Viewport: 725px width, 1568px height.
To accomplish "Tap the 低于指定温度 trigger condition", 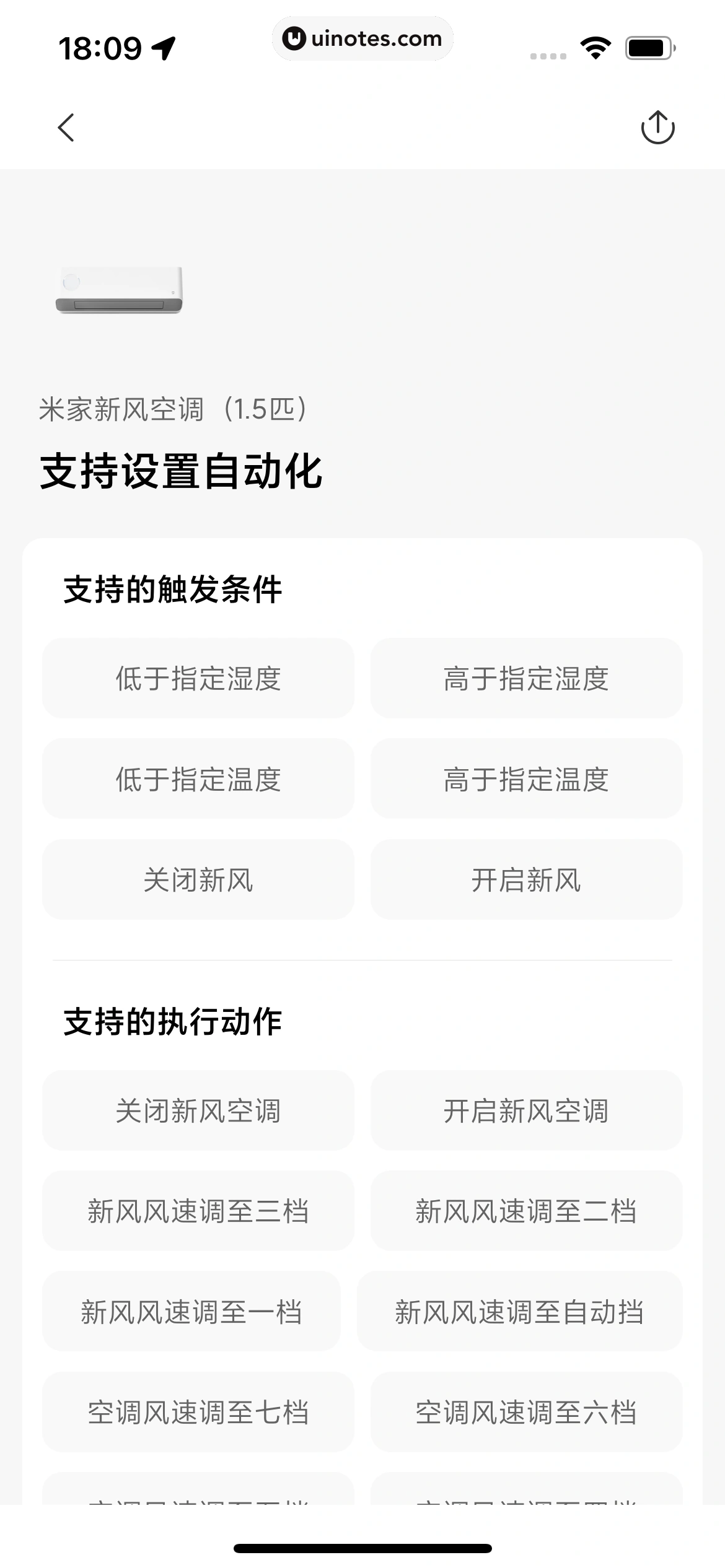I will [x=198, y=779].
